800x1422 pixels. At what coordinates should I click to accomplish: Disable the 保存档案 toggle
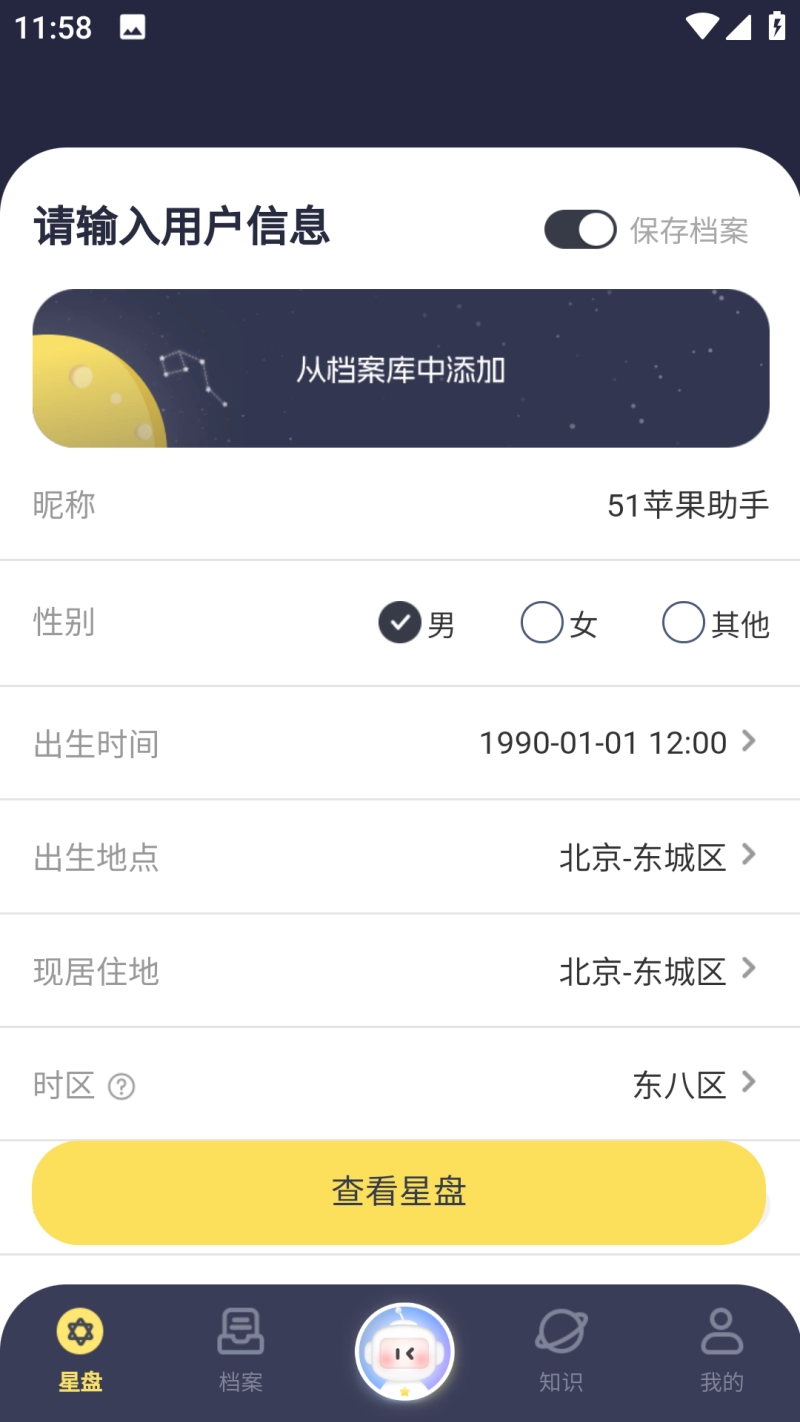tap(579, 229)
